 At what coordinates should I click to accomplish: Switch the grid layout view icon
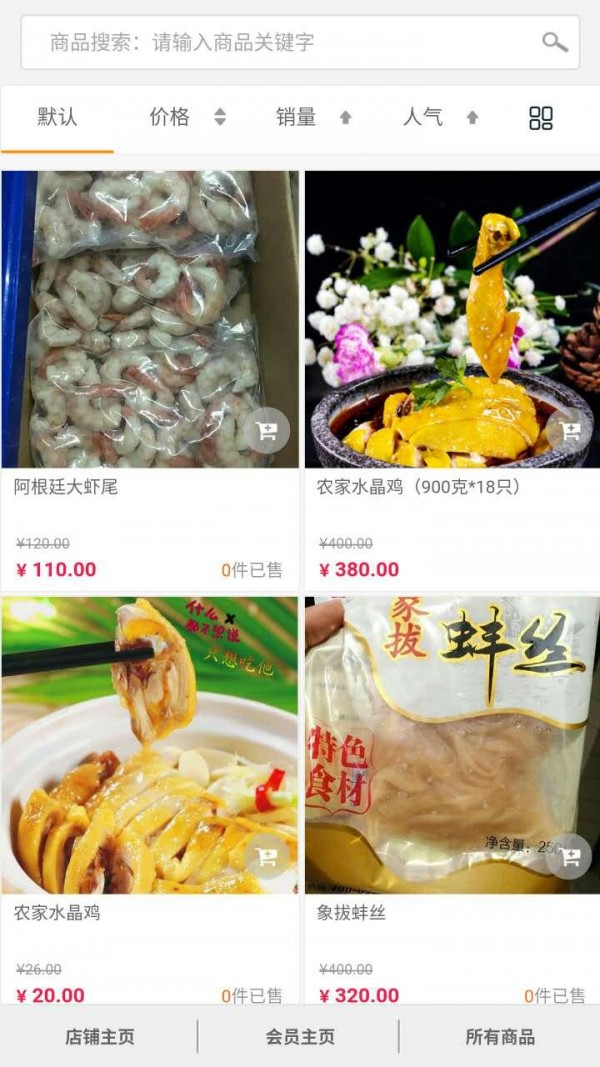(x=540, y=118)
